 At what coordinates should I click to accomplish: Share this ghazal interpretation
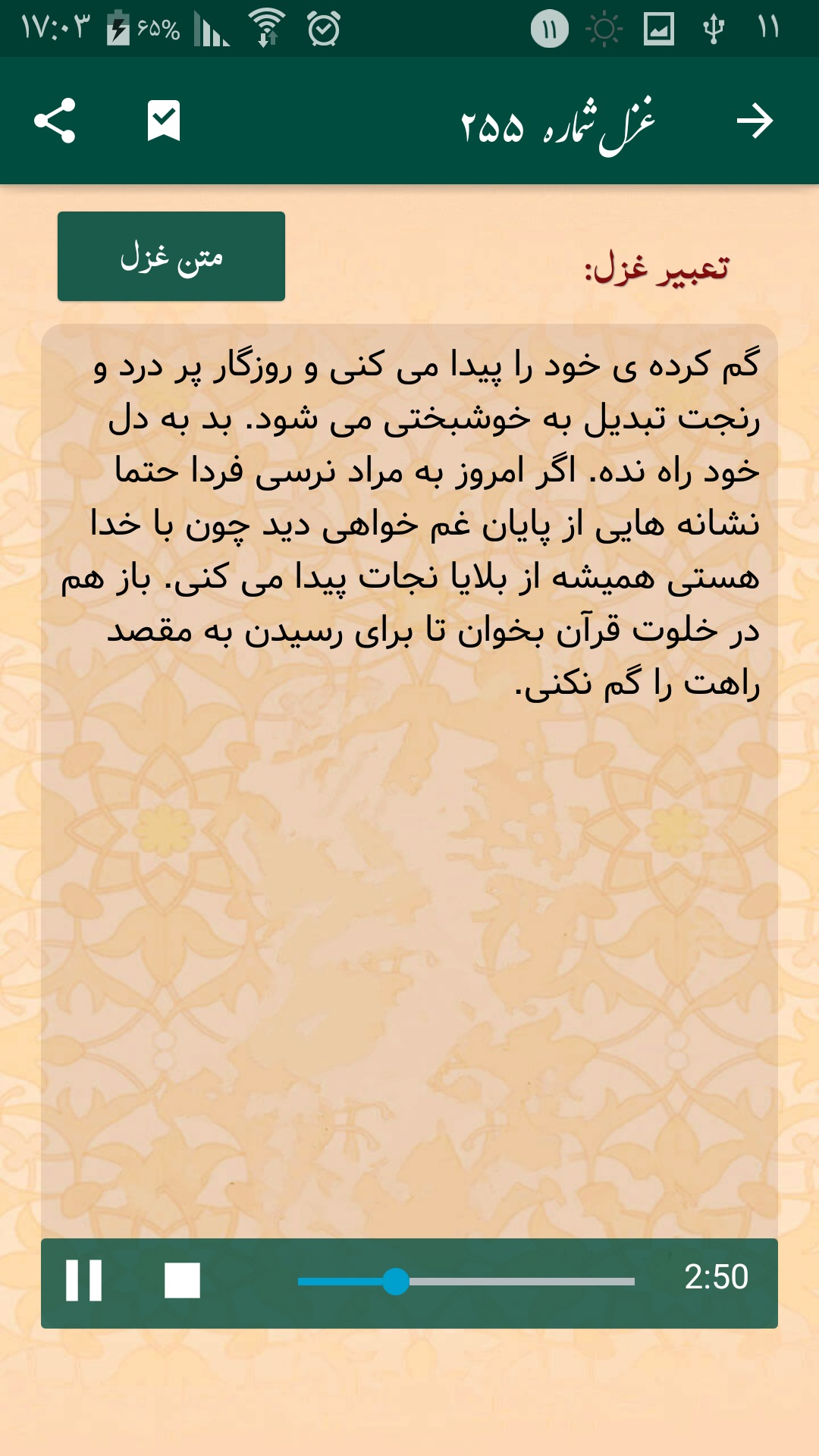click(55, 121)
